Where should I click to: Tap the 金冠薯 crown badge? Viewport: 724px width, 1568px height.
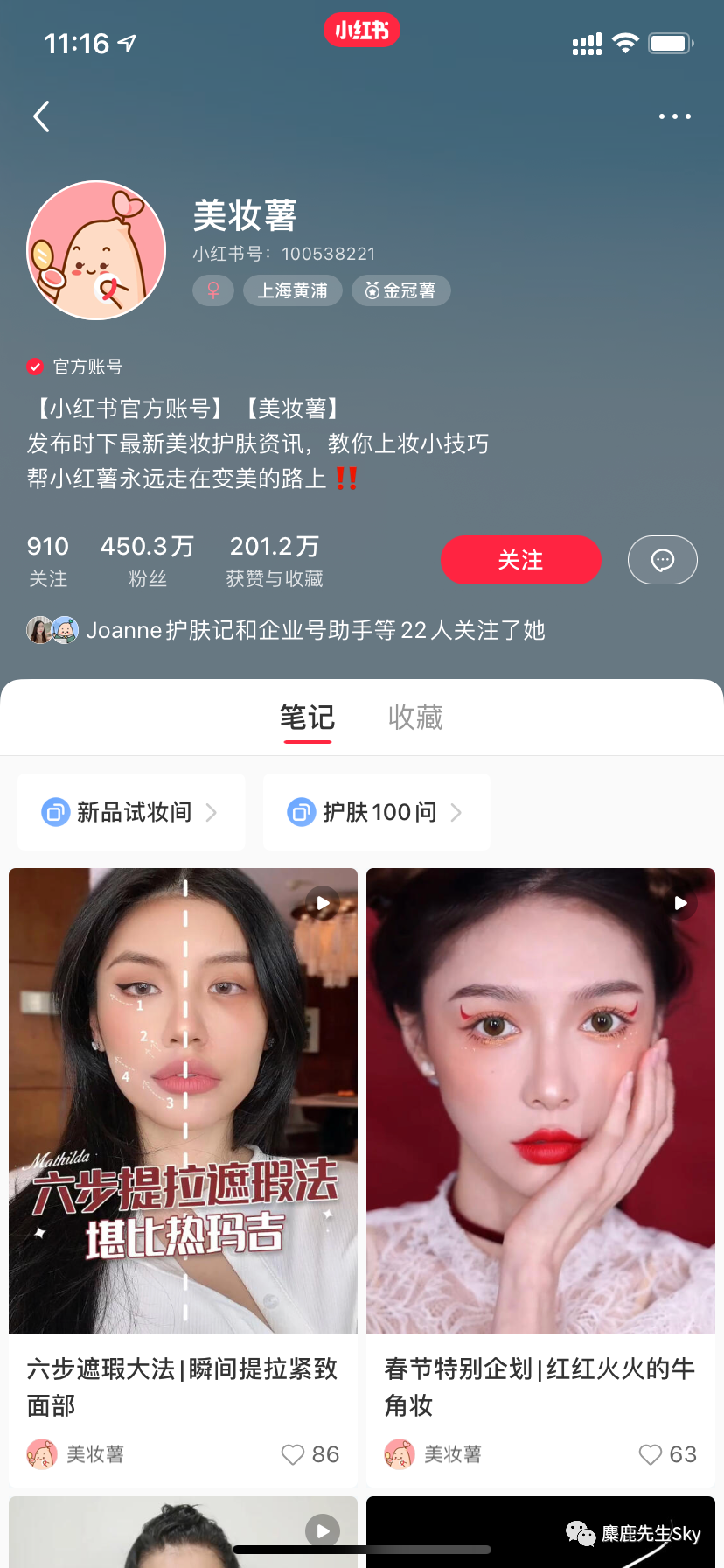[400, 290]
